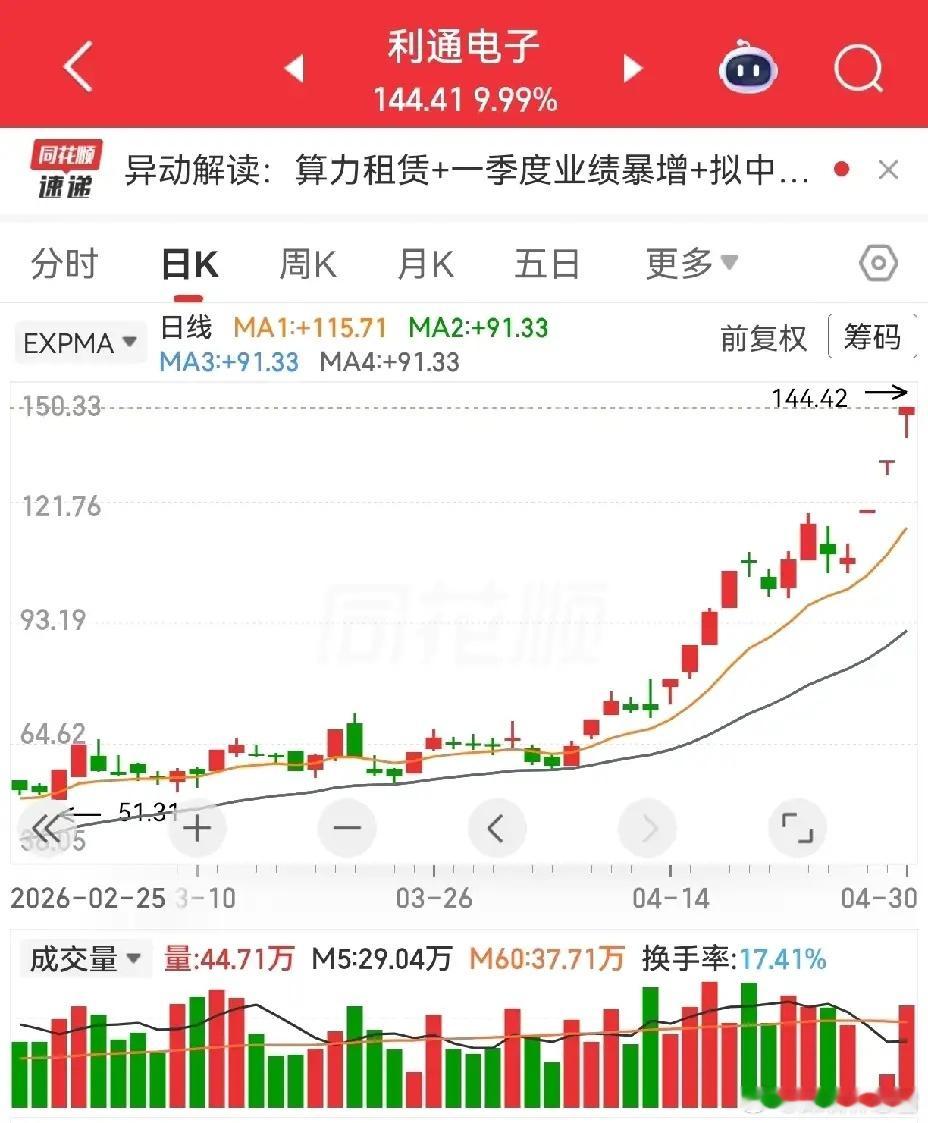This screenshot has width=928, height=1123.
Task: Expand the 更多 dropdown
Action: pos(692,264)
